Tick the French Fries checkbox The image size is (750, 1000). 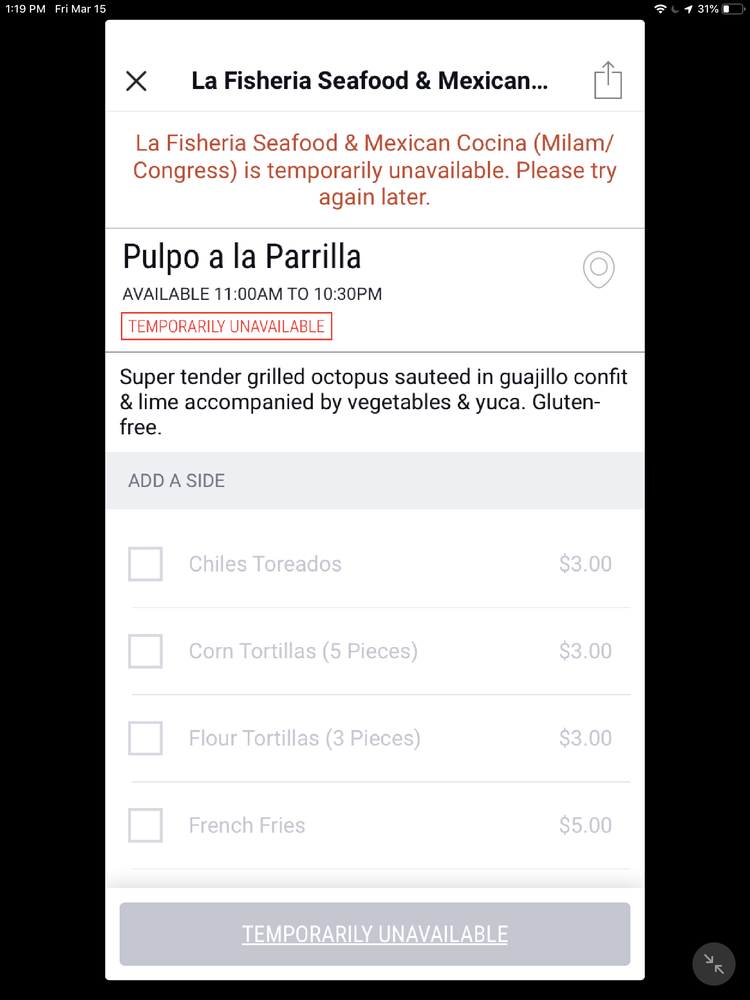(146, 825)
